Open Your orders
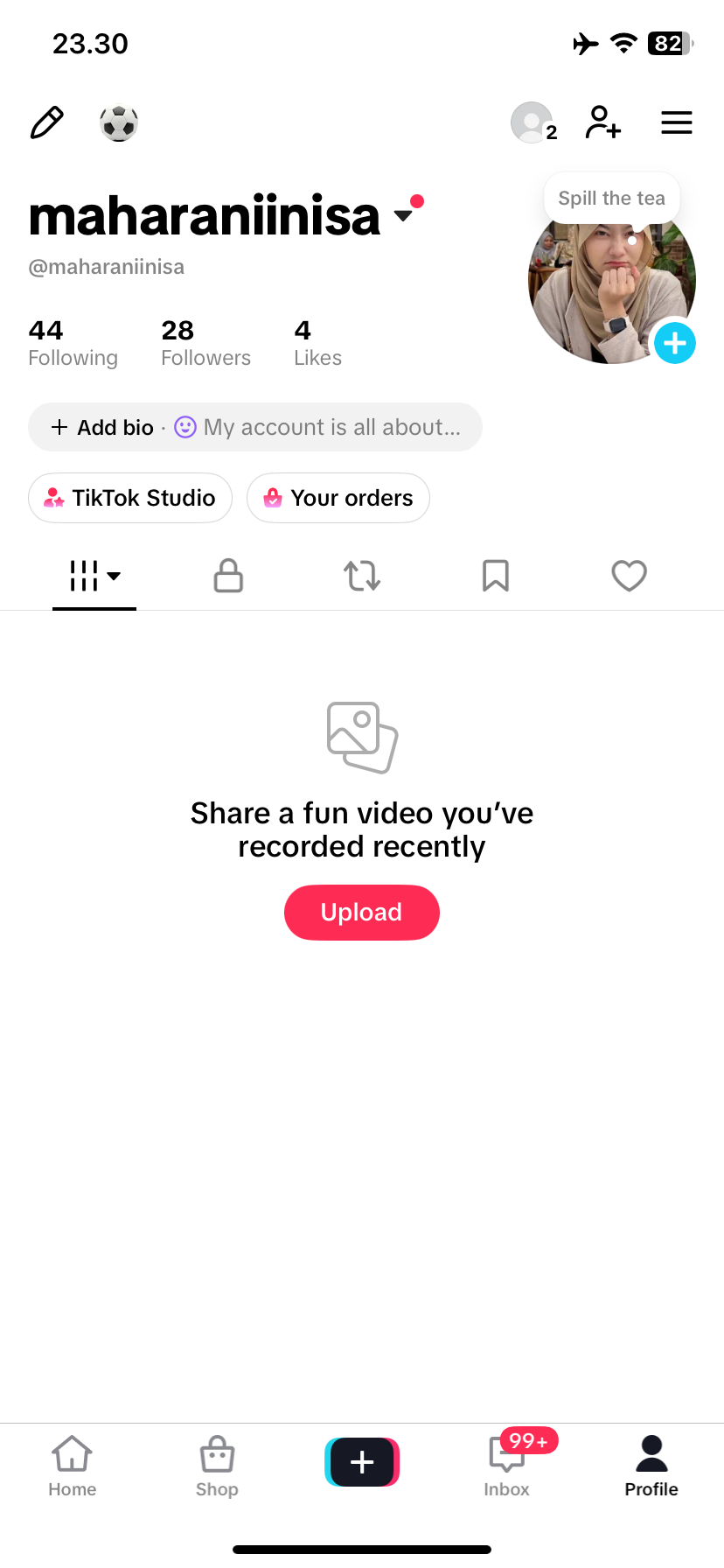This screenshot has width=724, height=1568. (338, 498)
